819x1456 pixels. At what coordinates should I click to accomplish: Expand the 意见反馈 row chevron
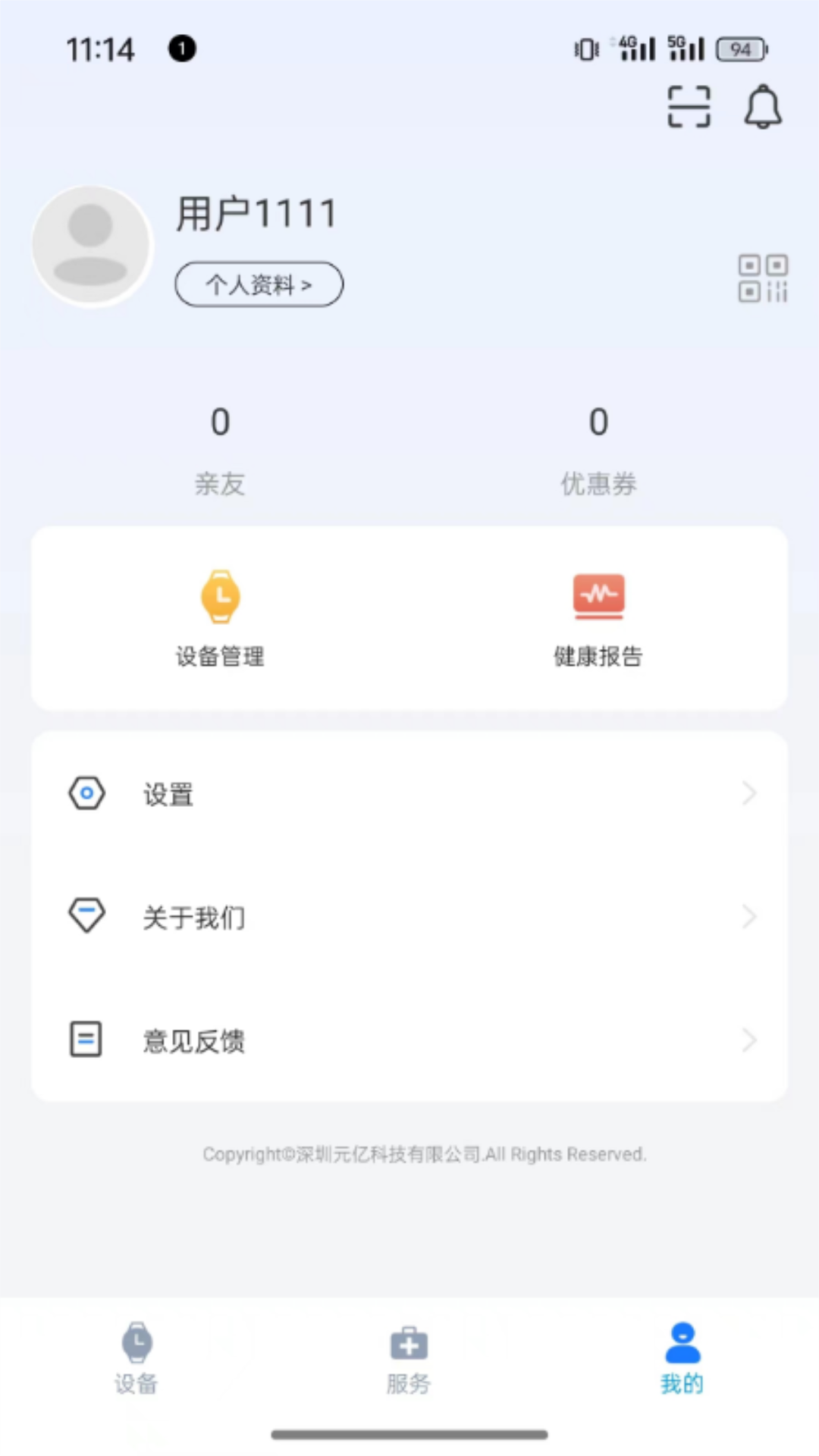pos(749,1040)
